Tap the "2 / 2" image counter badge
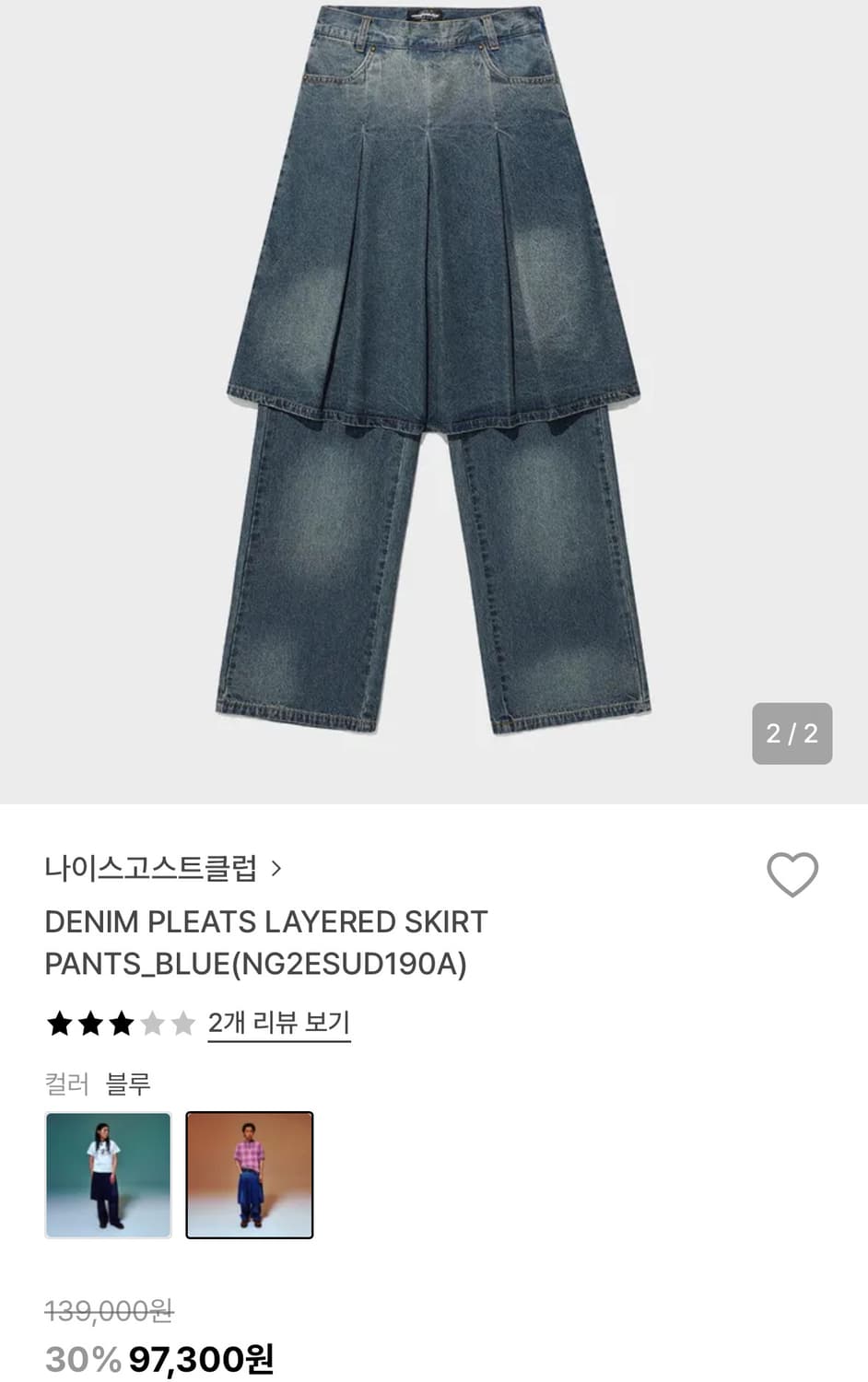The image size is (868, 1382). pos(791,734)
